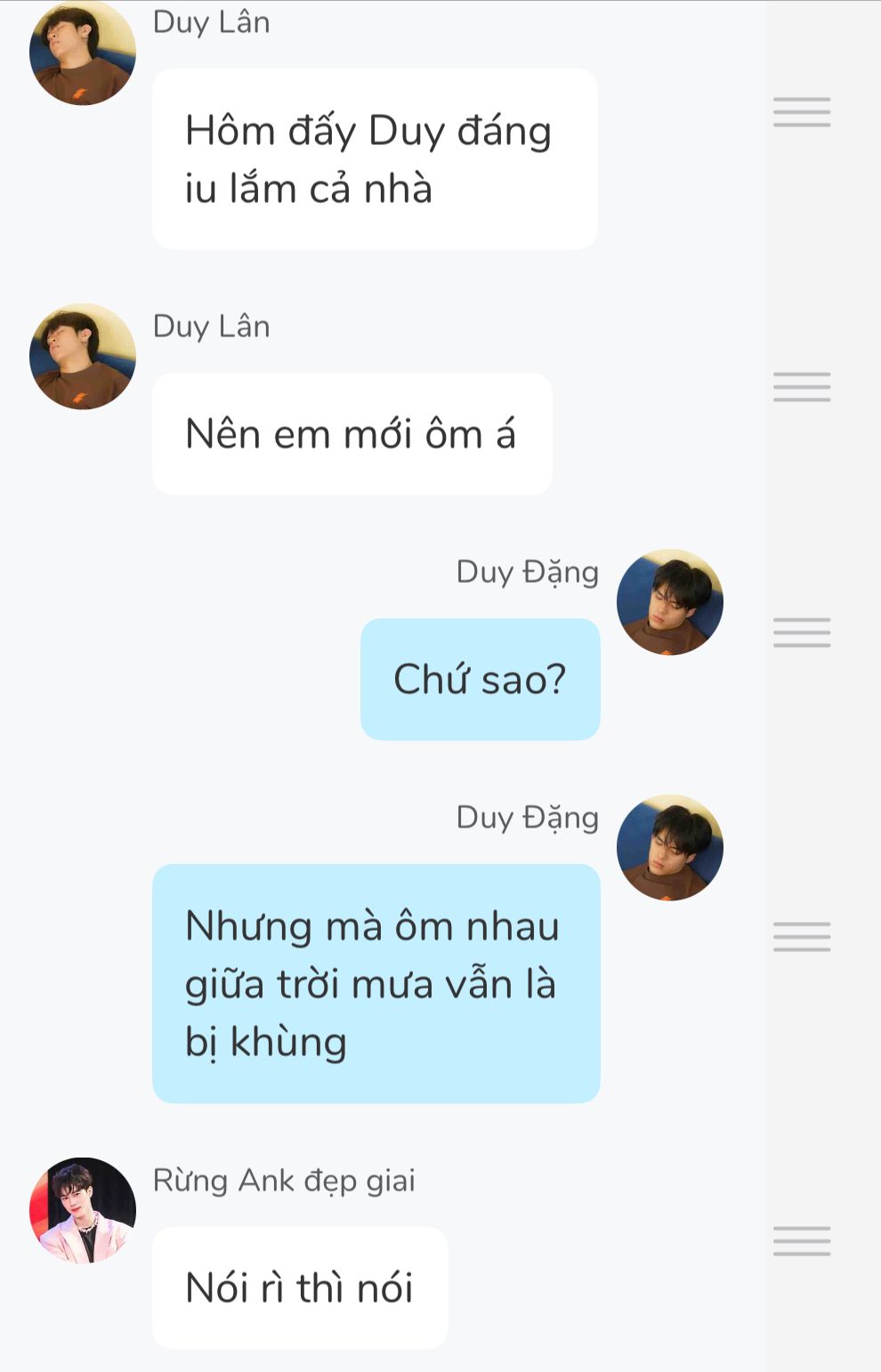
Task: Tap the "Chứ sao?" message bubble
Action: pyautogui.click(x=480, y=680)
